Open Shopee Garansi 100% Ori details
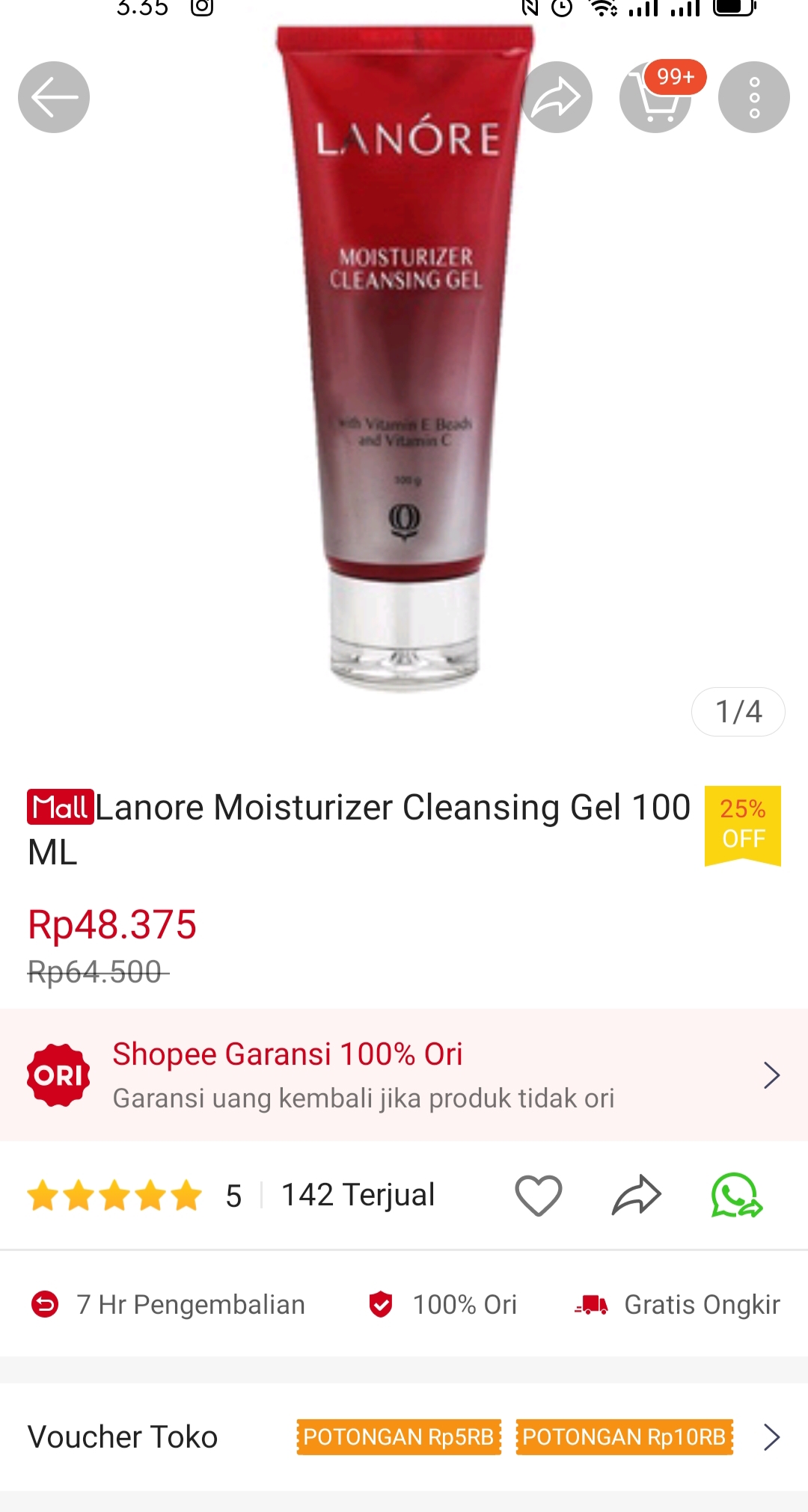Screen dimensions: 808x1512 click(x=404, y=1075)
